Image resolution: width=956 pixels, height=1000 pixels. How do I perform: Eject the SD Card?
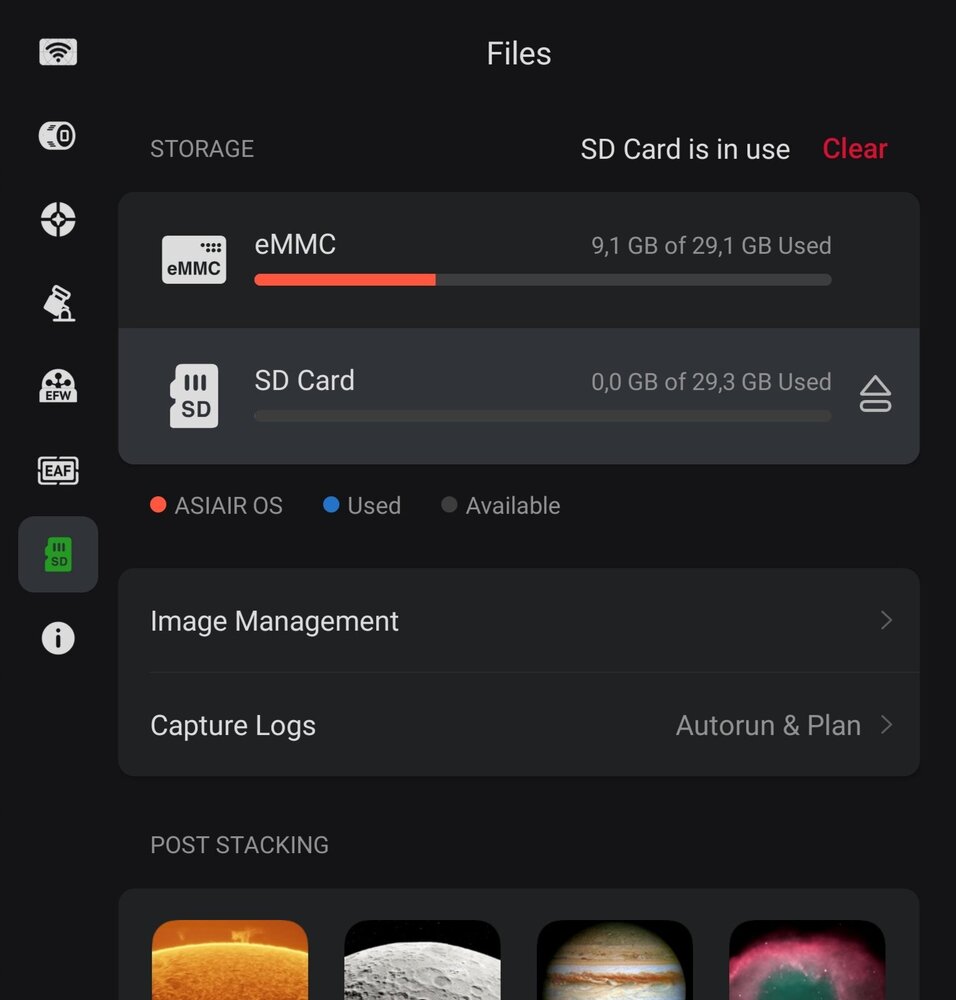[875, 394]
